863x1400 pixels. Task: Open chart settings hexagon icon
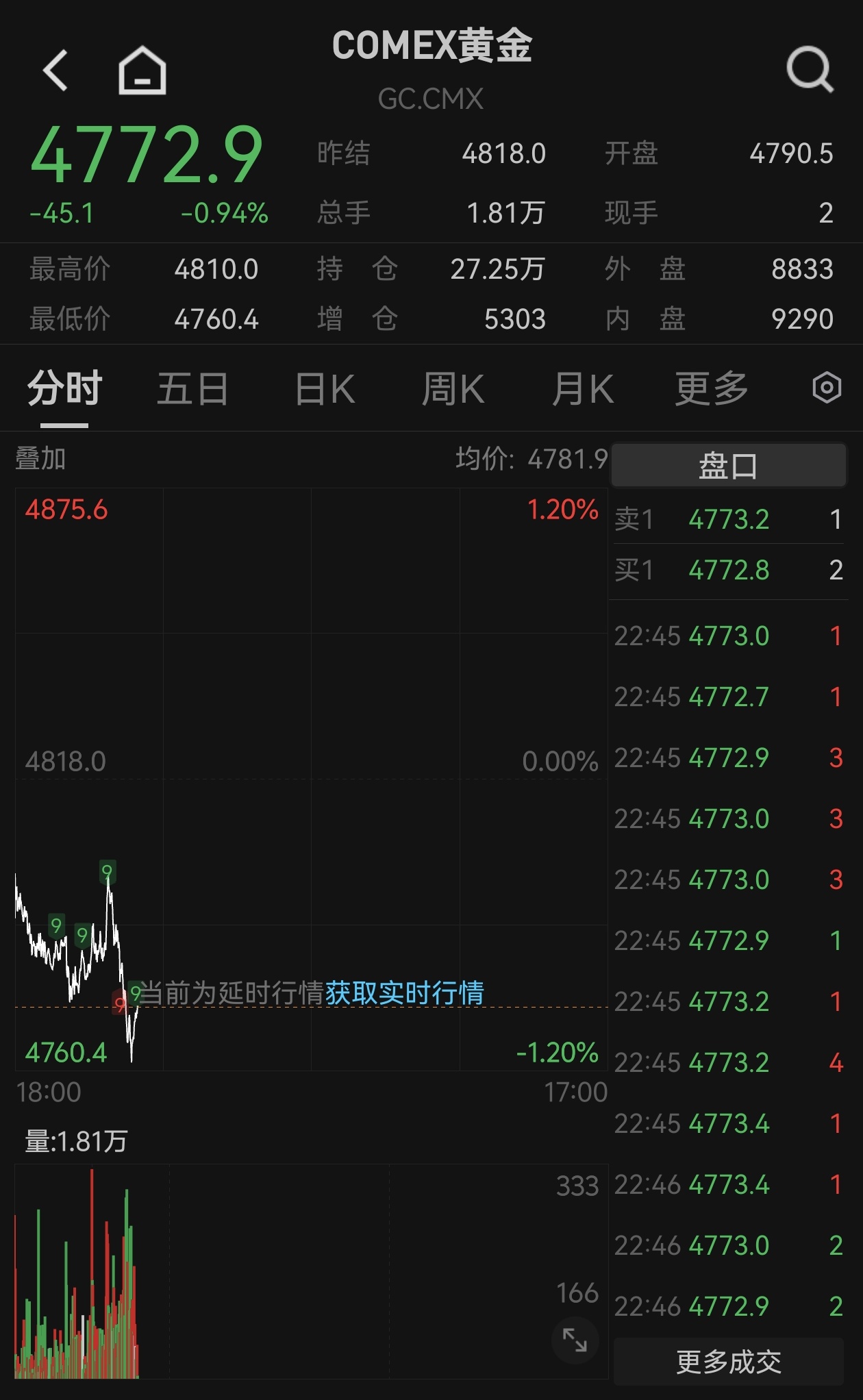pos(826,388)
